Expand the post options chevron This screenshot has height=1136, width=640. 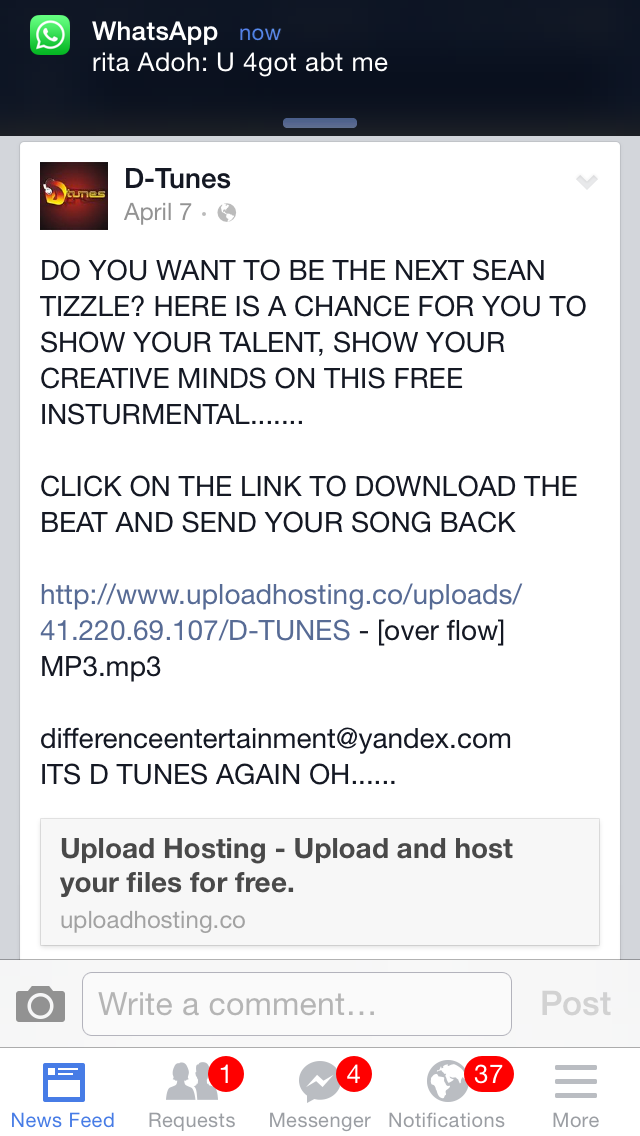tap(587, 182)
